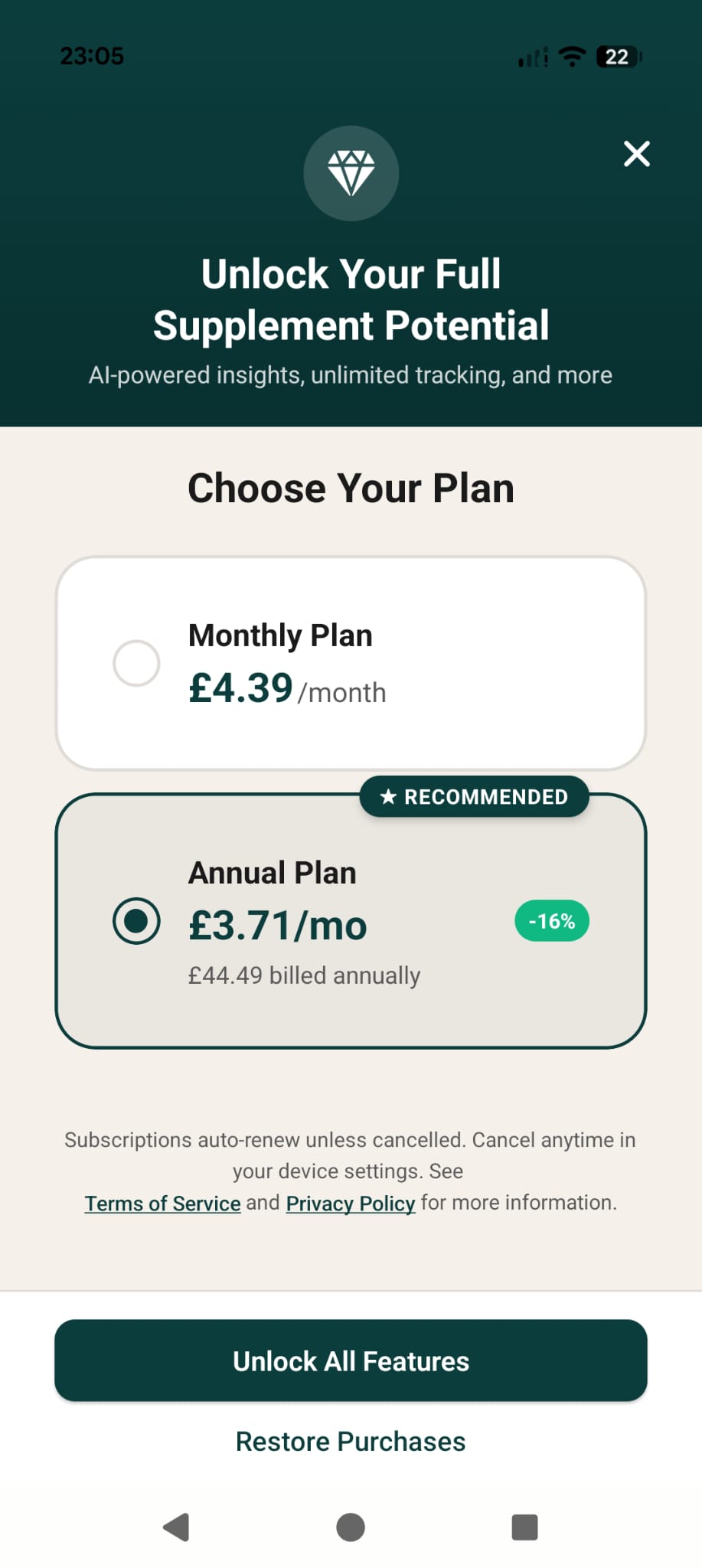Tap the battery indicator showing 22

(x=615, y=56)
